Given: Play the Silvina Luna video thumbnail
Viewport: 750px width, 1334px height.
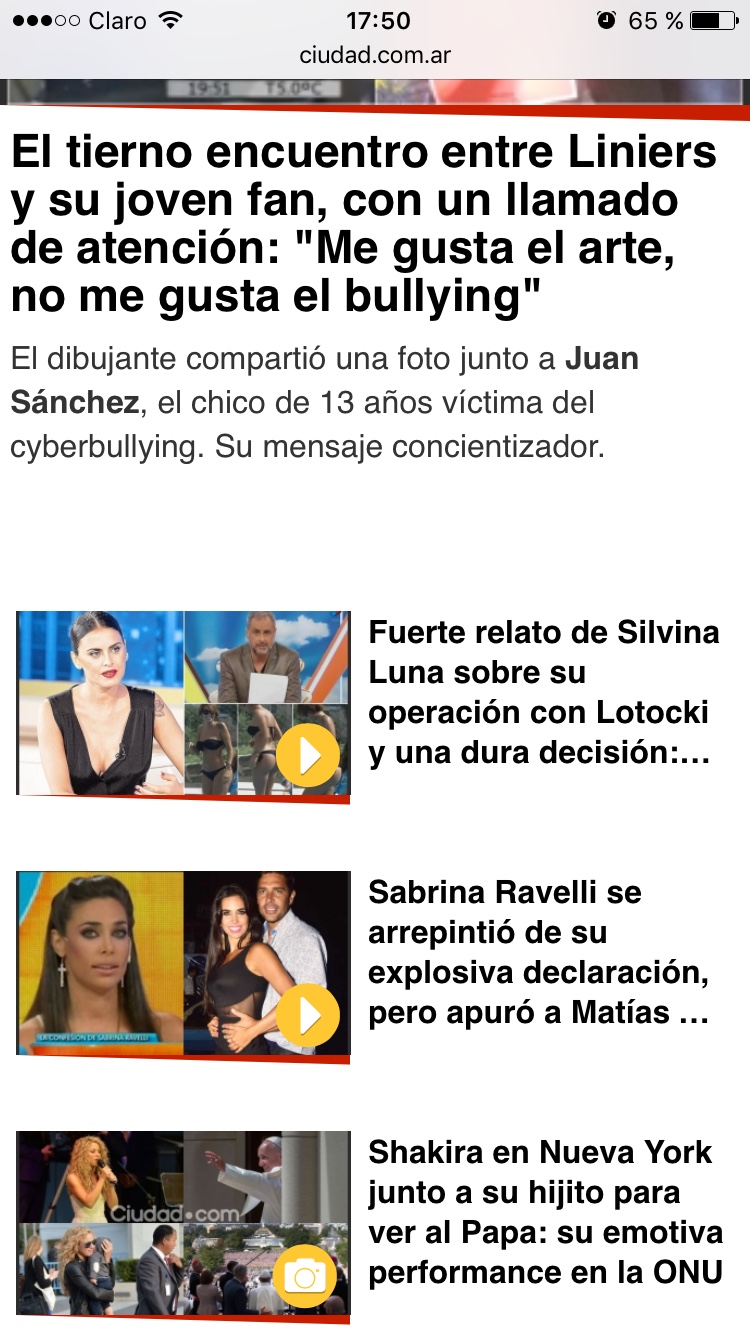Looking at the screenshot, I should pos(183,703).
